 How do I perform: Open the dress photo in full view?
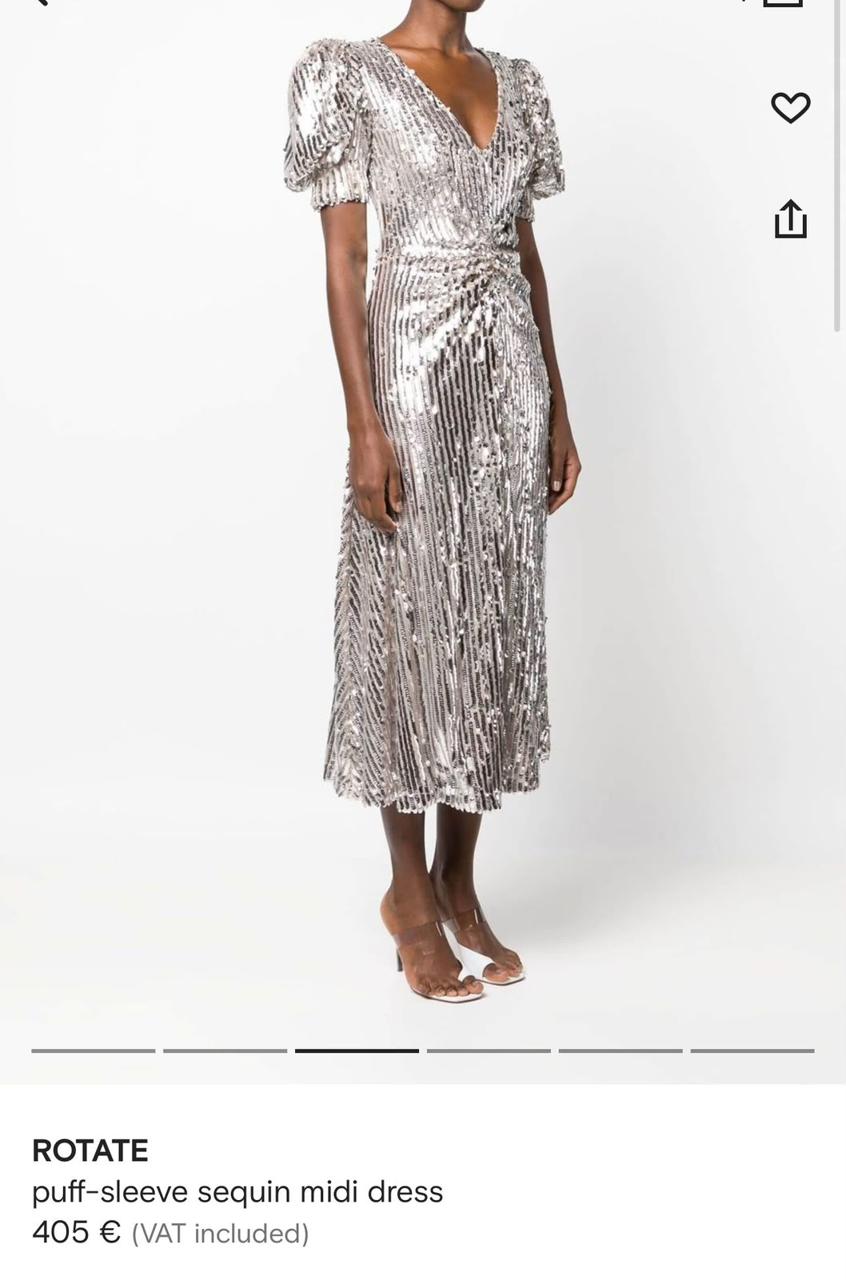423,520
